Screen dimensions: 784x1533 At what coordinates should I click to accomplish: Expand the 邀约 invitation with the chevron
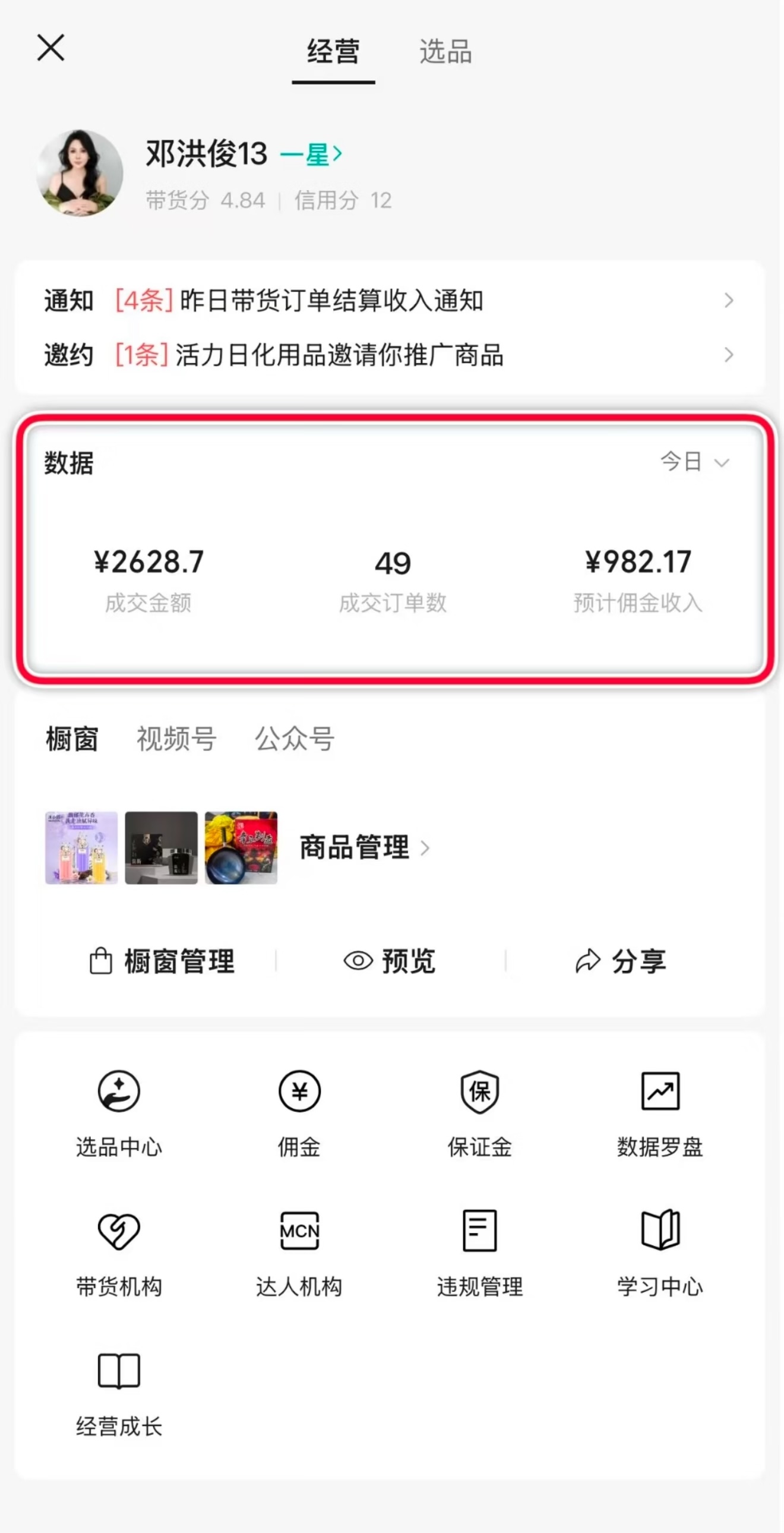pyautogui.click(x=729, y=356)
